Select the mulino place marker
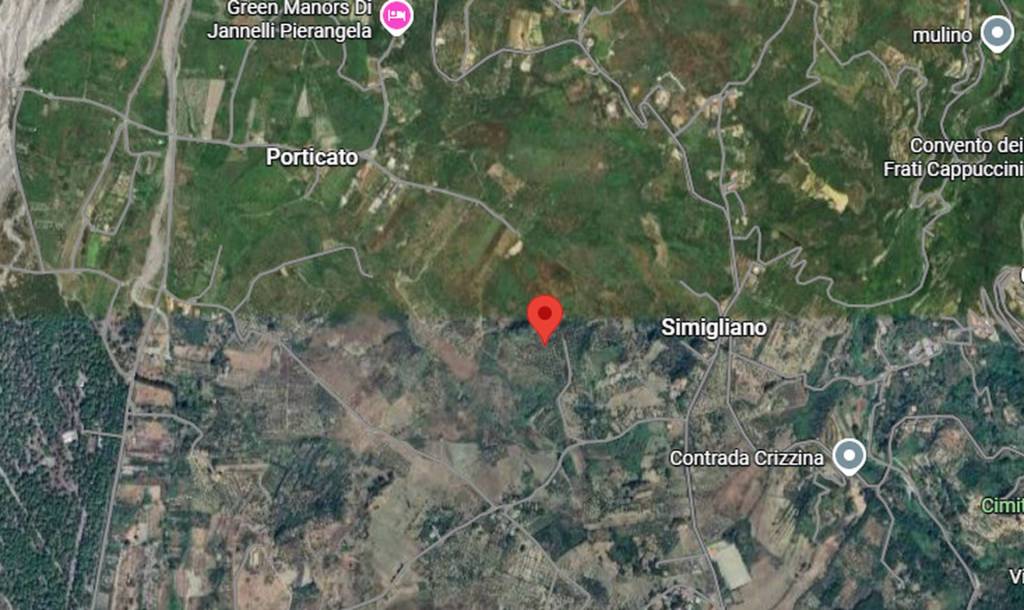The image size is (1024, 610). coord(996,34)
